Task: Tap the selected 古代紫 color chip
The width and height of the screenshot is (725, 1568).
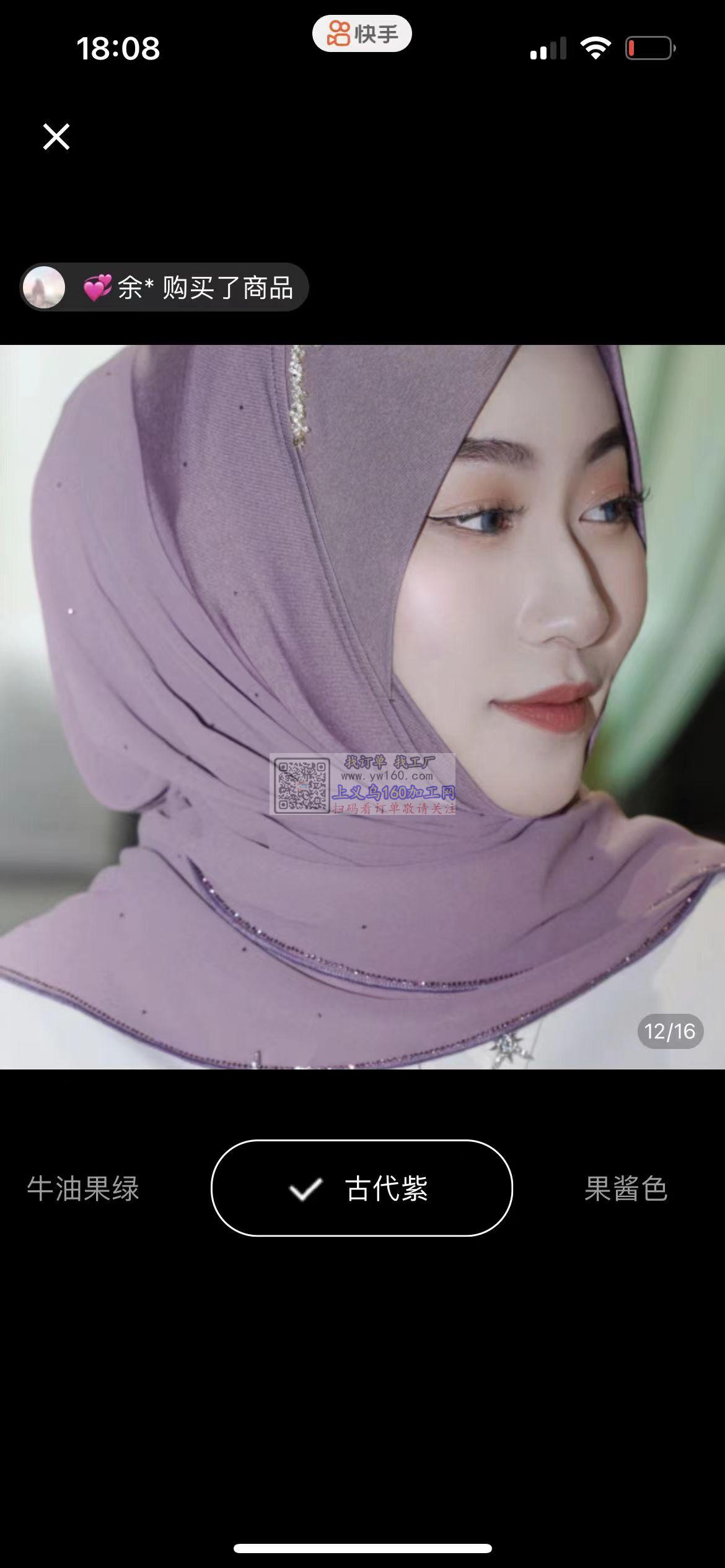Action: (362, 1188)
